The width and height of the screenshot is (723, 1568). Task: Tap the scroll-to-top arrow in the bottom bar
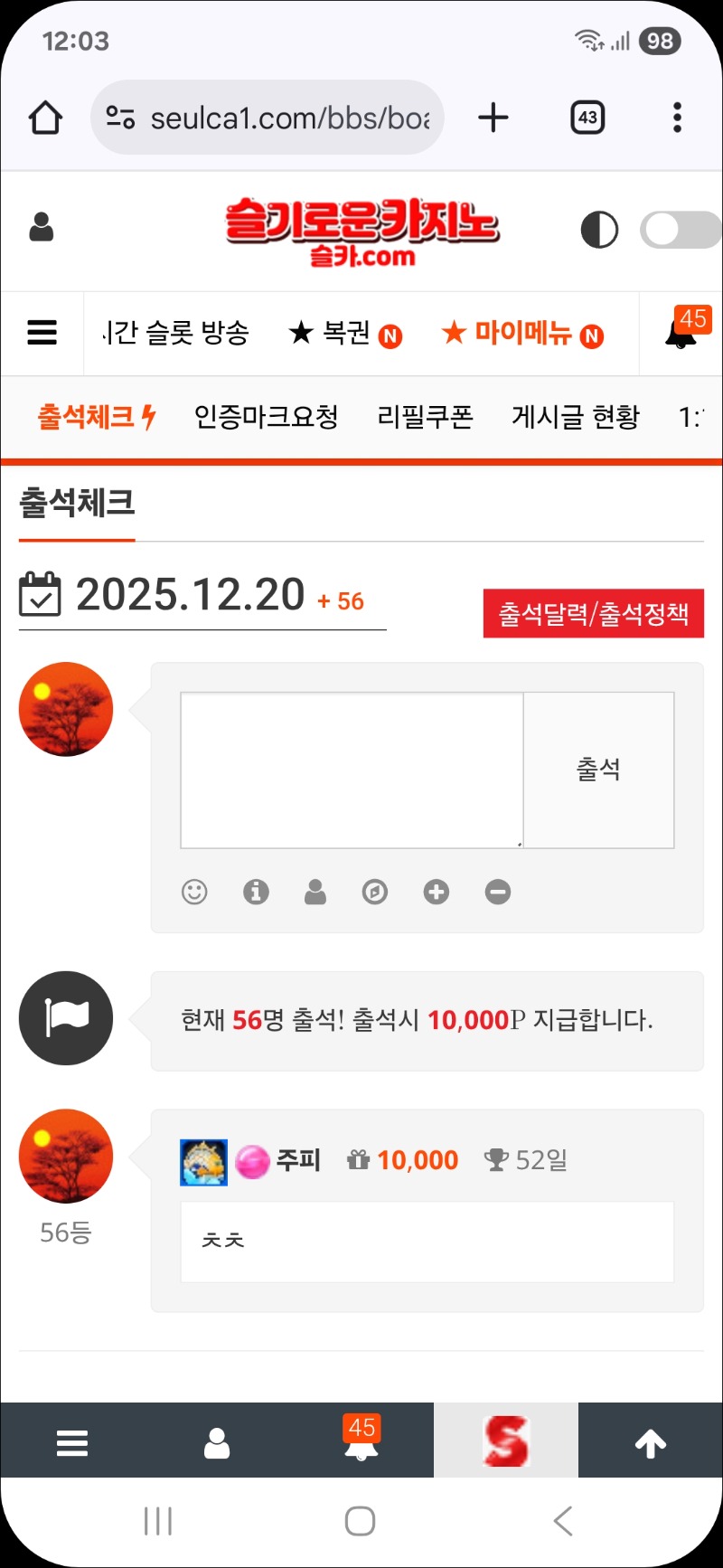650,1444
